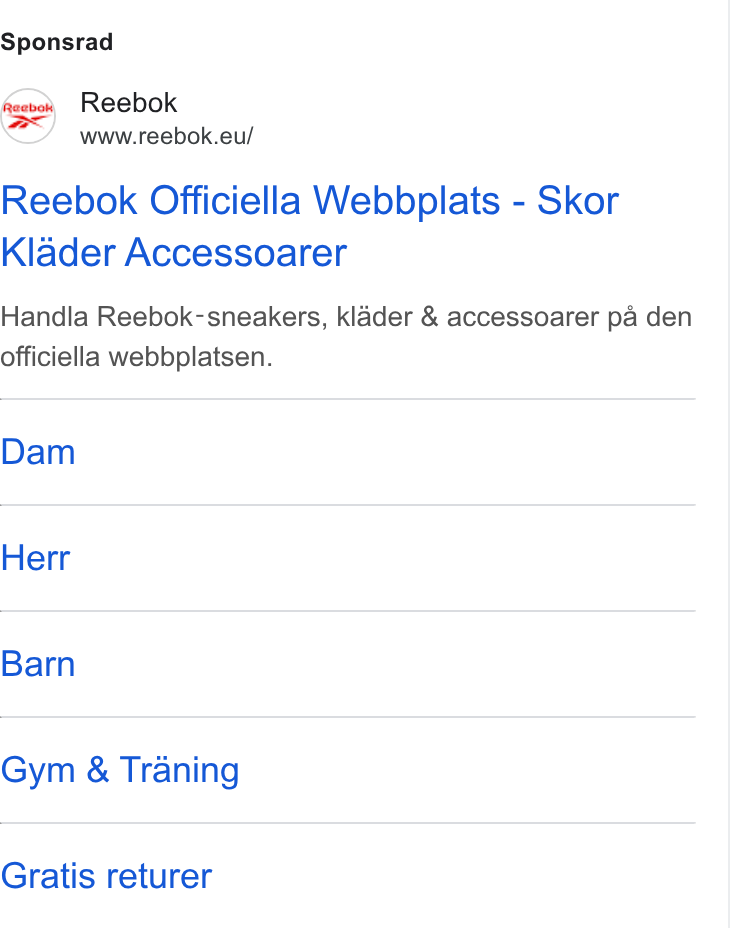Open the Gratis returer link

[106, 876]
